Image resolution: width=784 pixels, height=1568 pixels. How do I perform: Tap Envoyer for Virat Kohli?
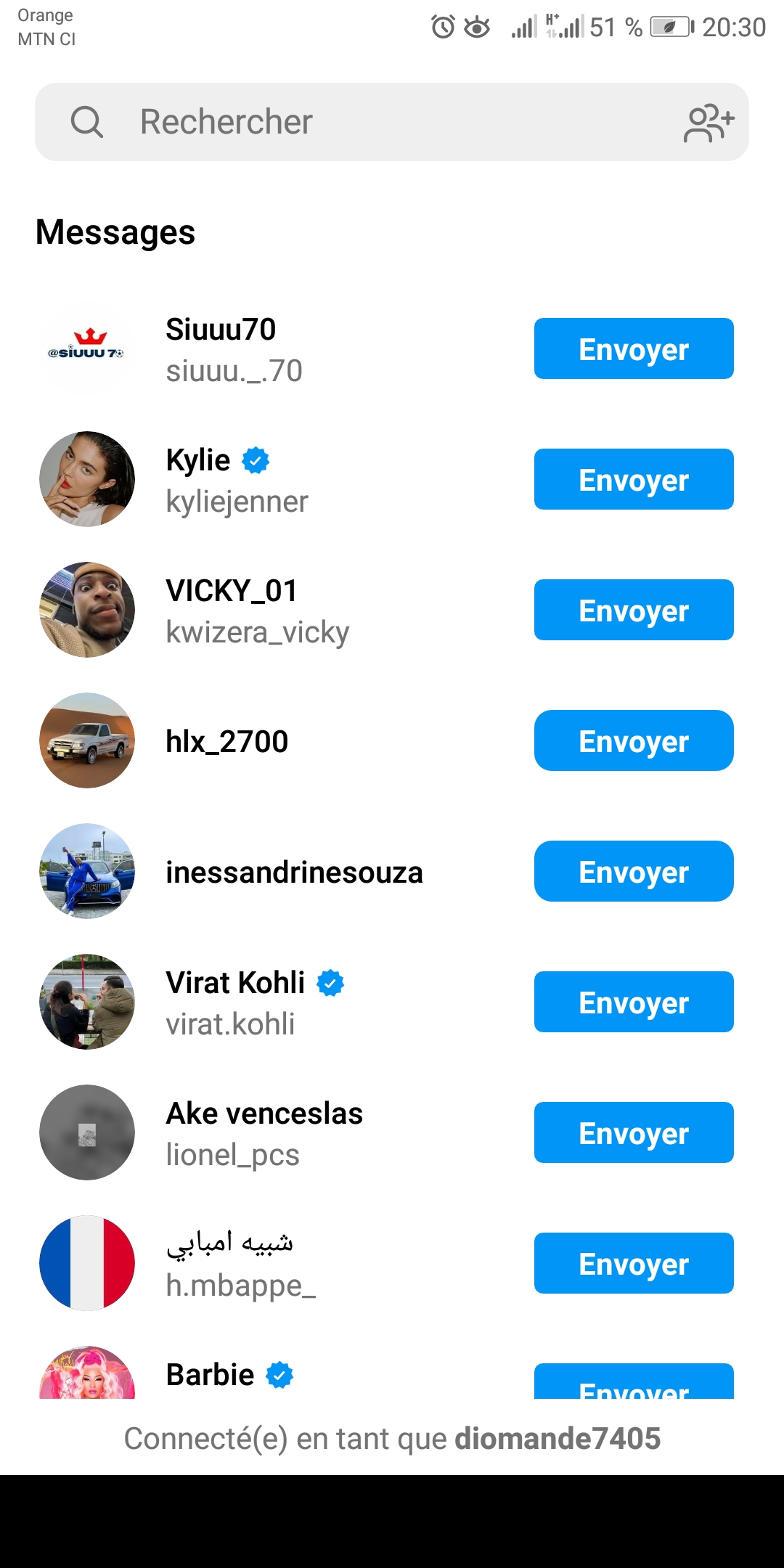pos(634,1002)
